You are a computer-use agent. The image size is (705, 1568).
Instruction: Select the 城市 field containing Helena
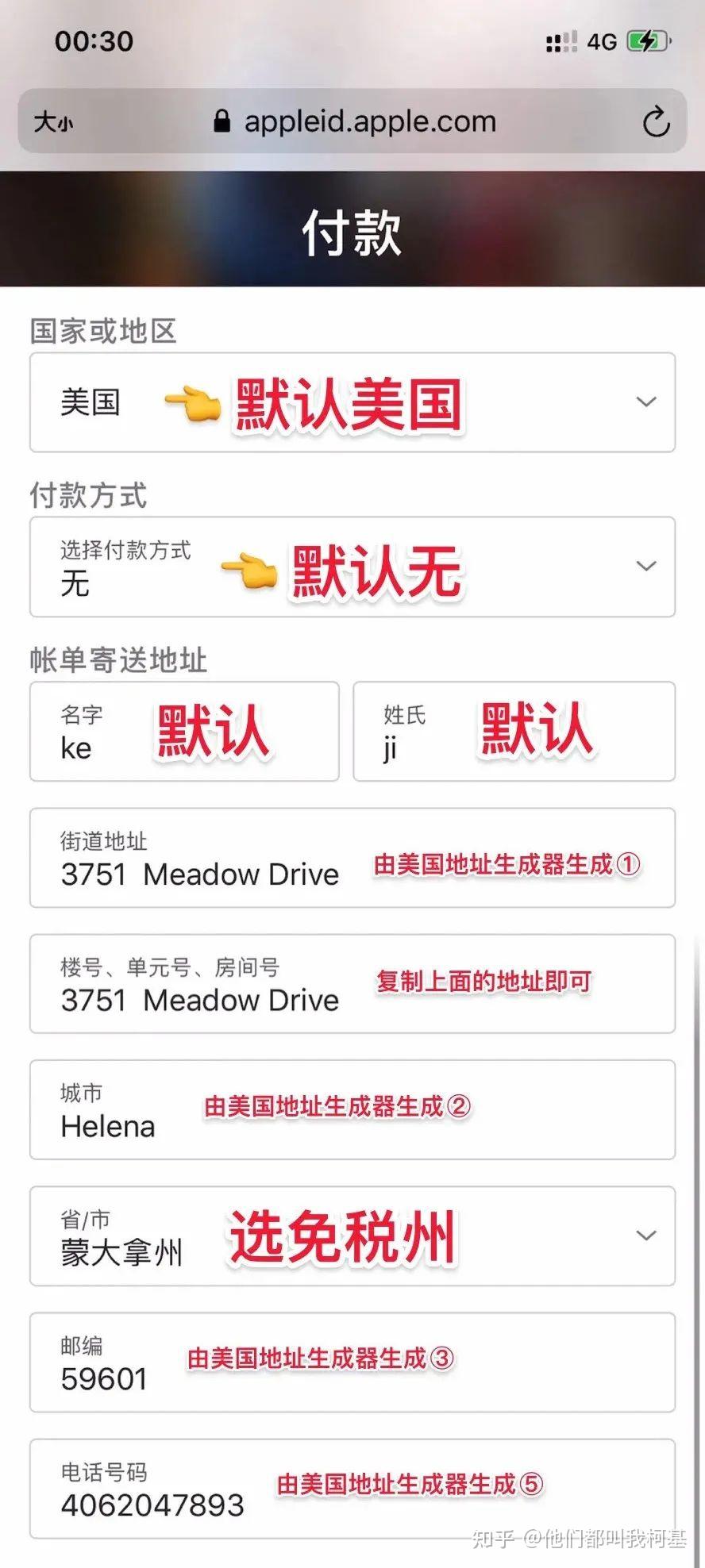point(352,1109)
